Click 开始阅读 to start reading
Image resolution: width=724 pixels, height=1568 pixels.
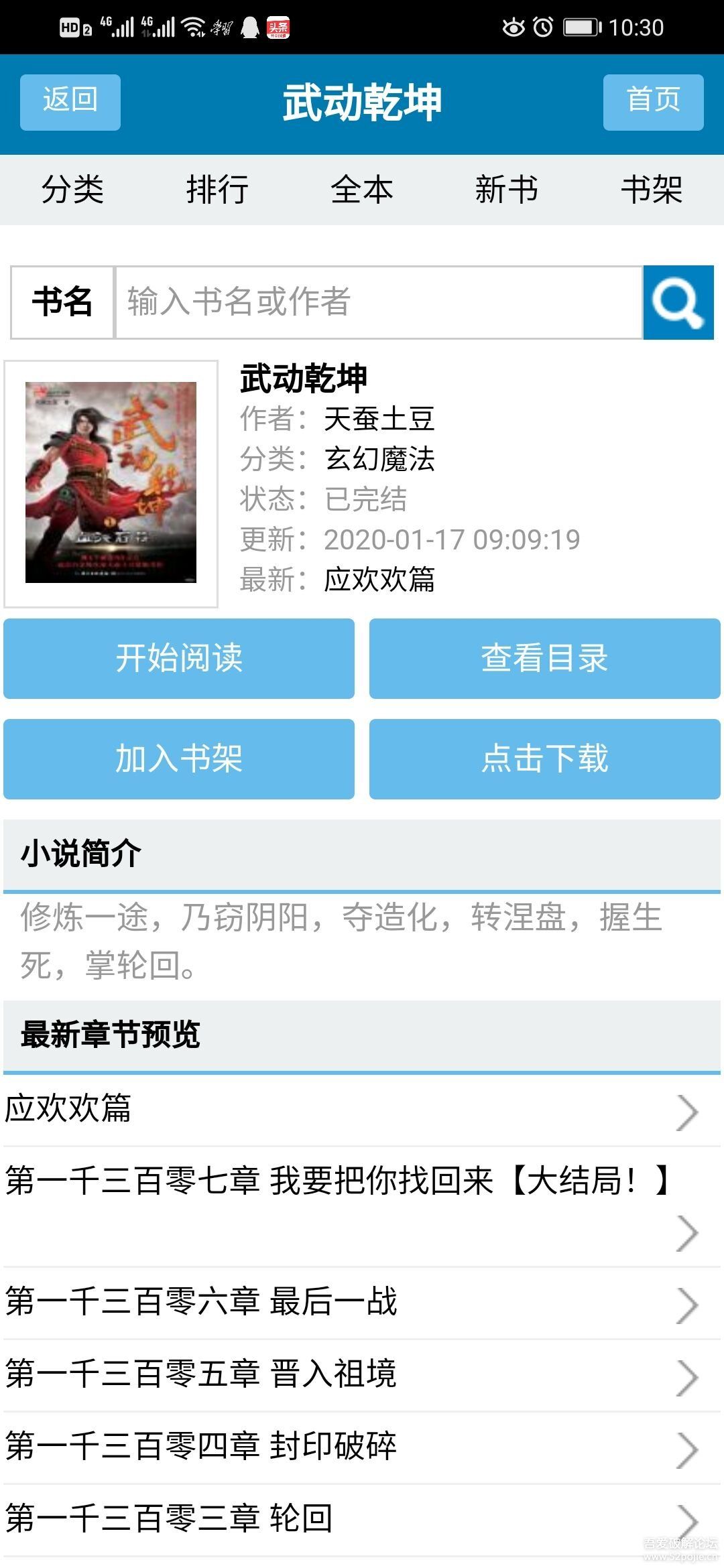pos(178,659)
